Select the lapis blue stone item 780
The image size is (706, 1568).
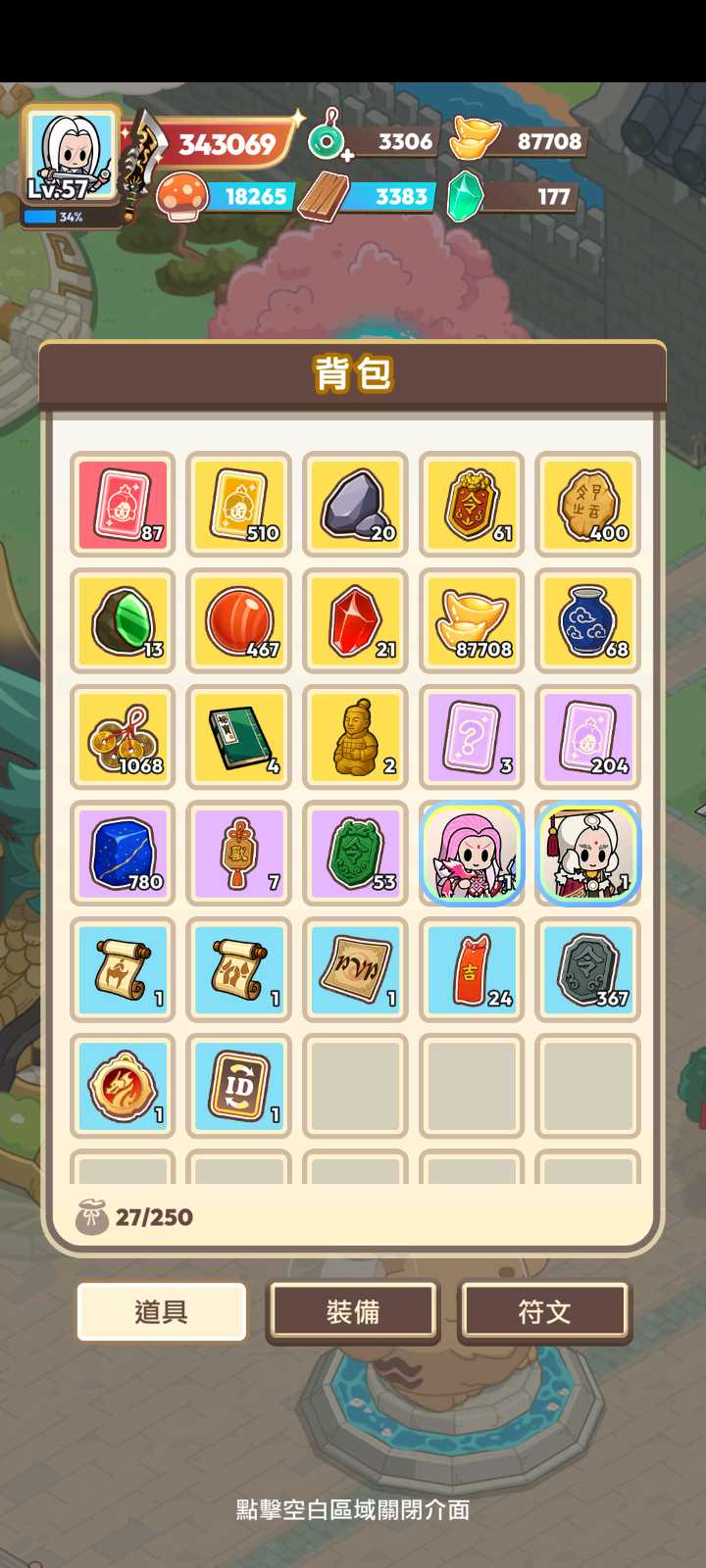tap(123, 854)
